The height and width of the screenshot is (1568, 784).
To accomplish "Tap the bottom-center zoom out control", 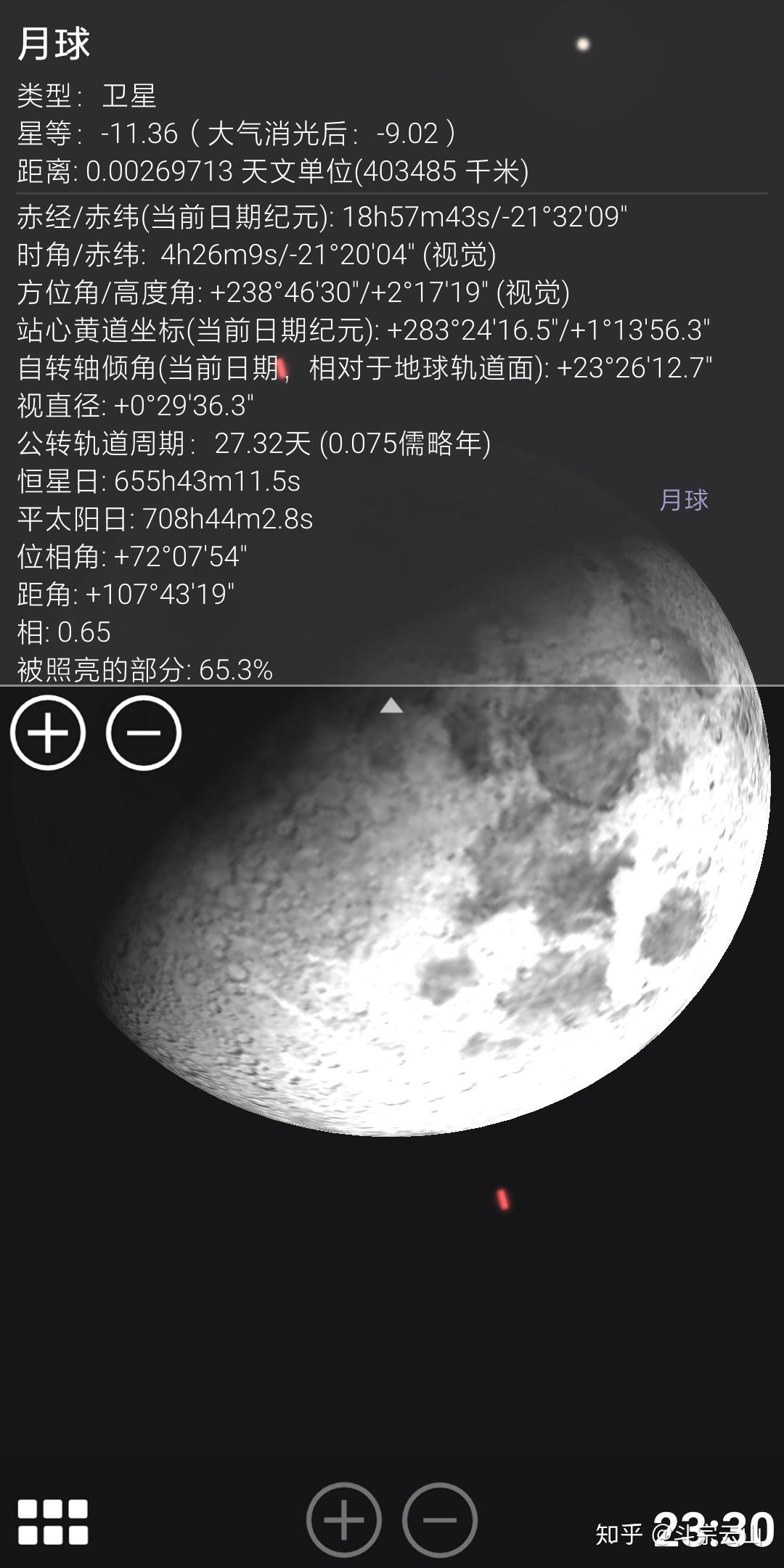I will (x=441, y=1519).
